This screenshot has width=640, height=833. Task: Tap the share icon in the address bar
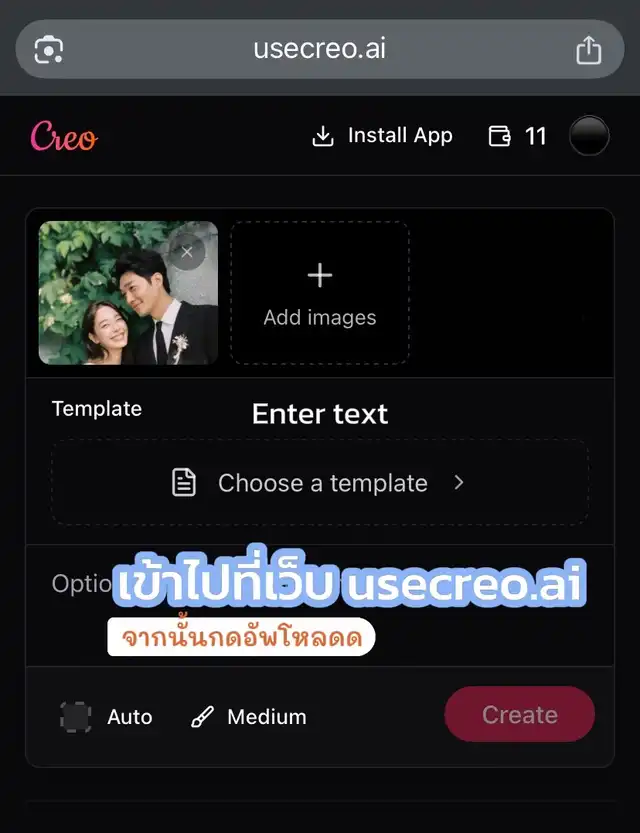point(588,50)
